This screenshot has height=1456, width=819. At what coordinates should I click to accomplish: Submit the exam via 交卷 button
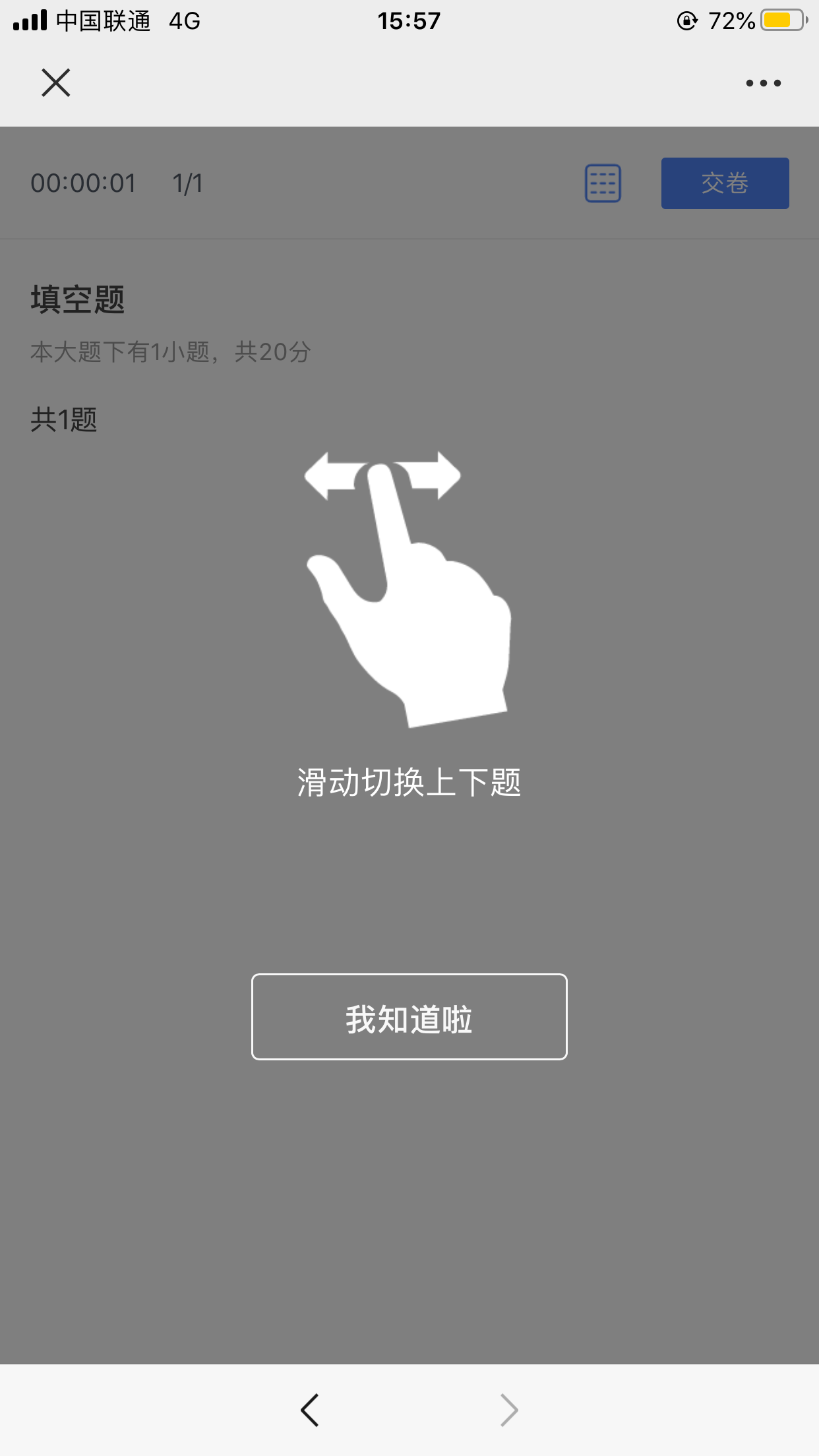tap(725, 183)
